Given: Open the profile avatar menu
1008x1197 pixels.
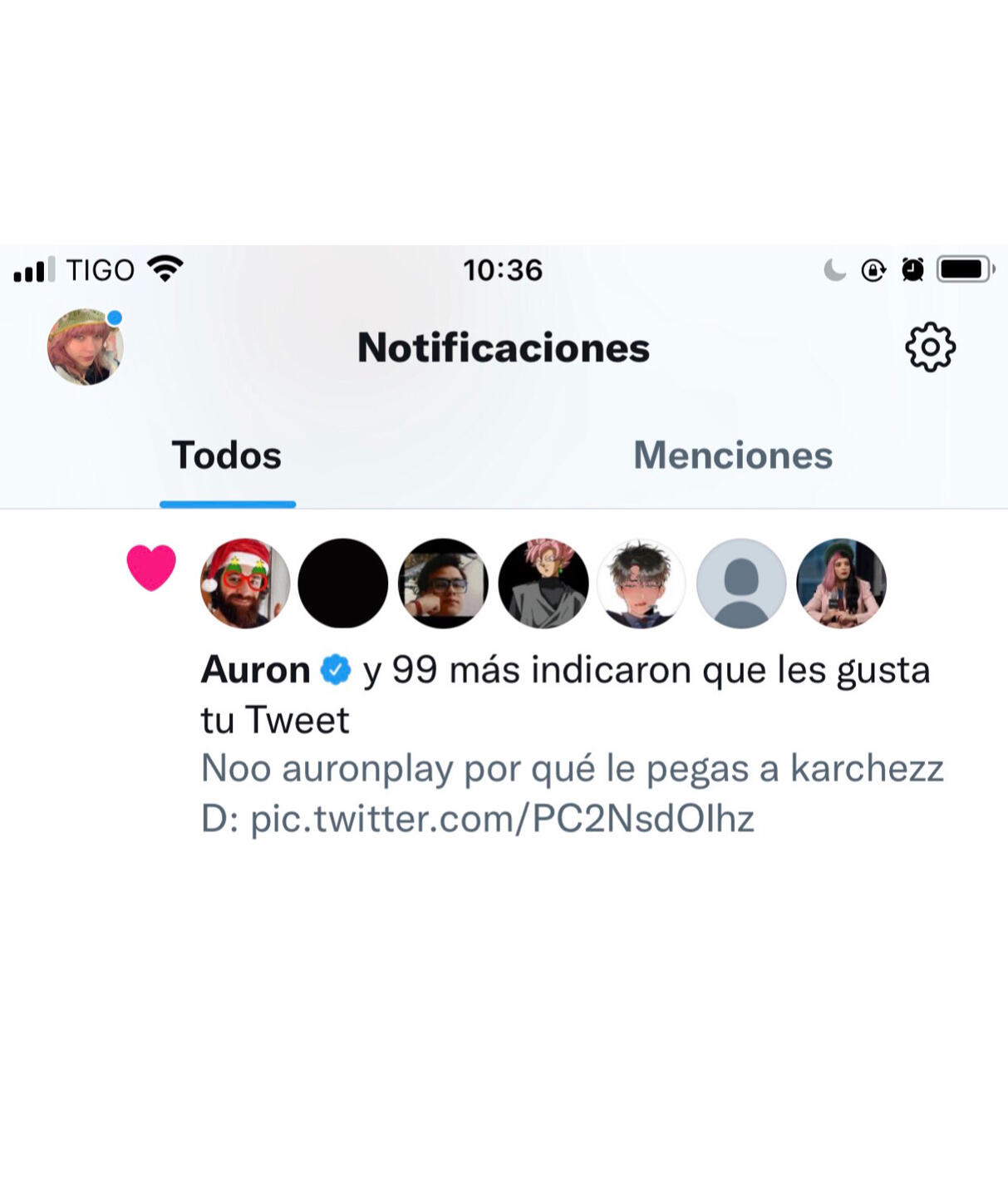Looking at the screenshot, I should click(85, 347).
